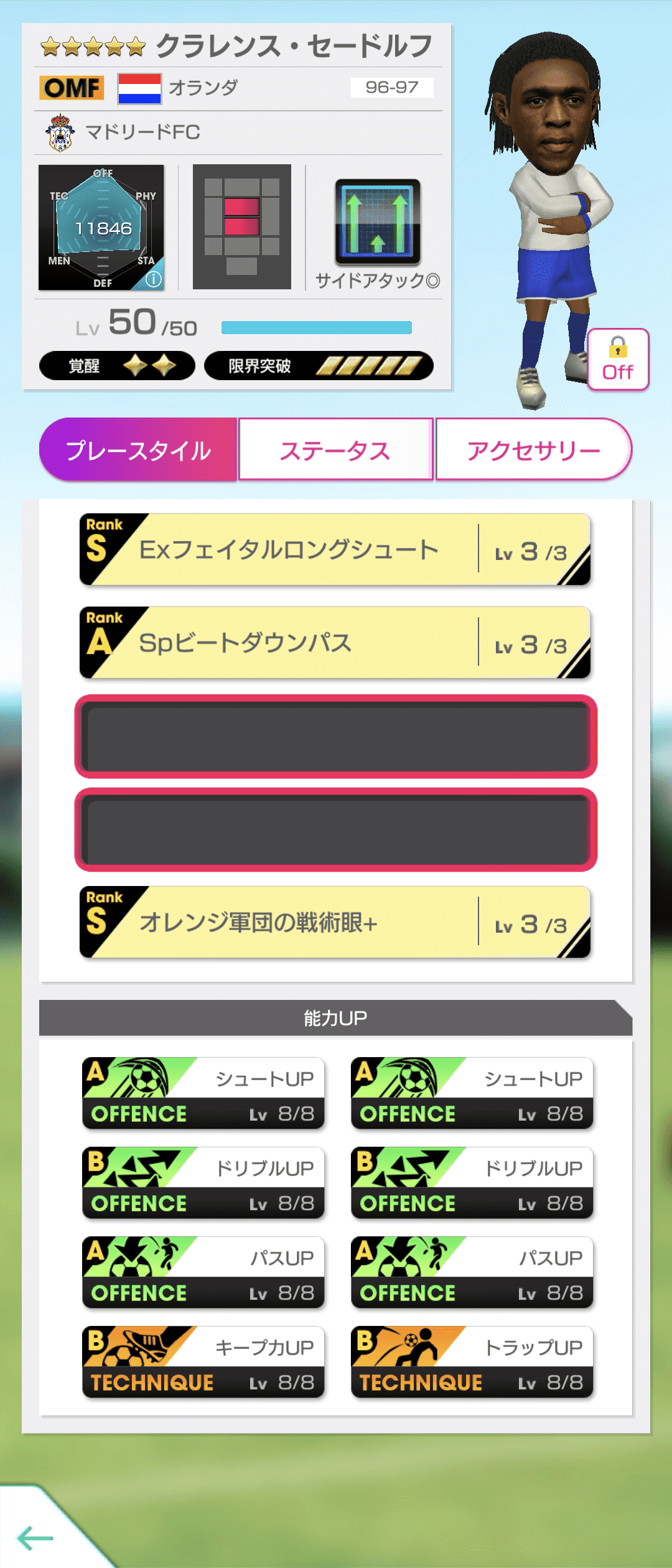Screen dimensions: 672x1568
Task: Select the プレースタイル tab
Action: pos(138,449)
